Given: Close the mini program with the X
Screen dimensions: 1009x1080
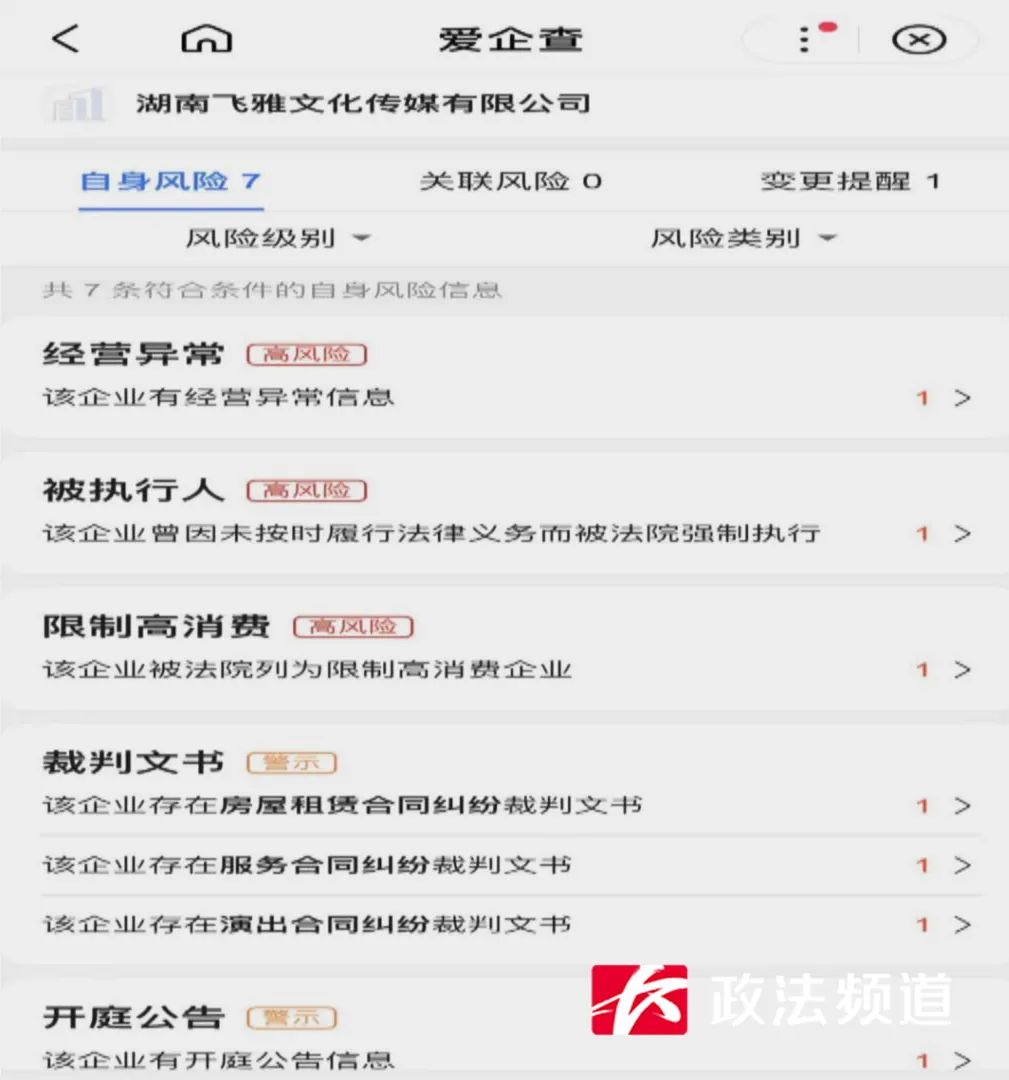Looking at the screenshot, I should (918, 40).
